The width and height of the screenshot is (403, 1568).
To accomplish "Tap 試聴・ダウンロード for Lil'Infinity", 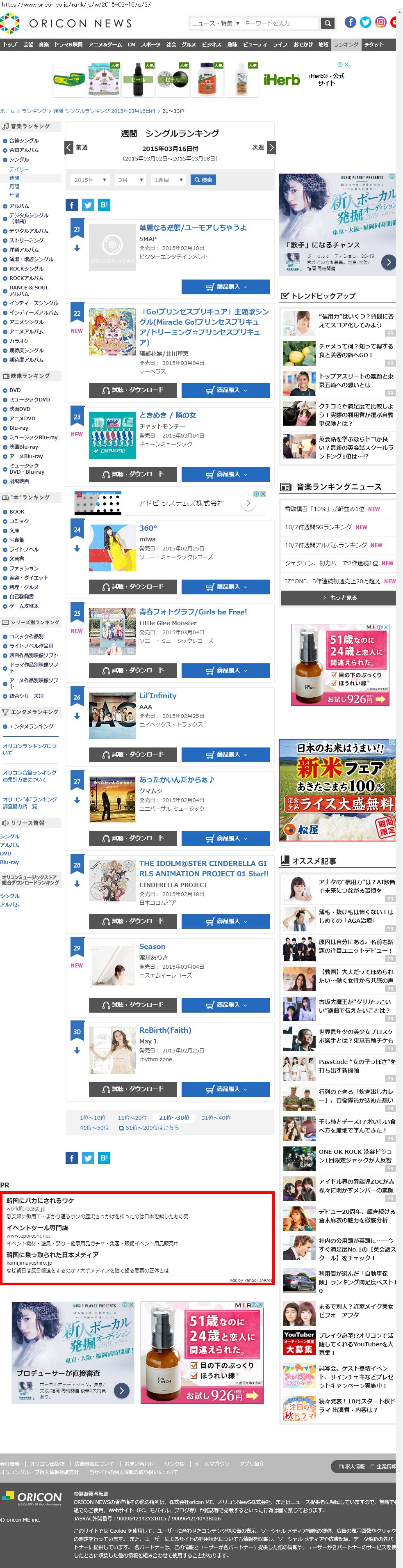I will pyautogui.click(x=133, y=754).
